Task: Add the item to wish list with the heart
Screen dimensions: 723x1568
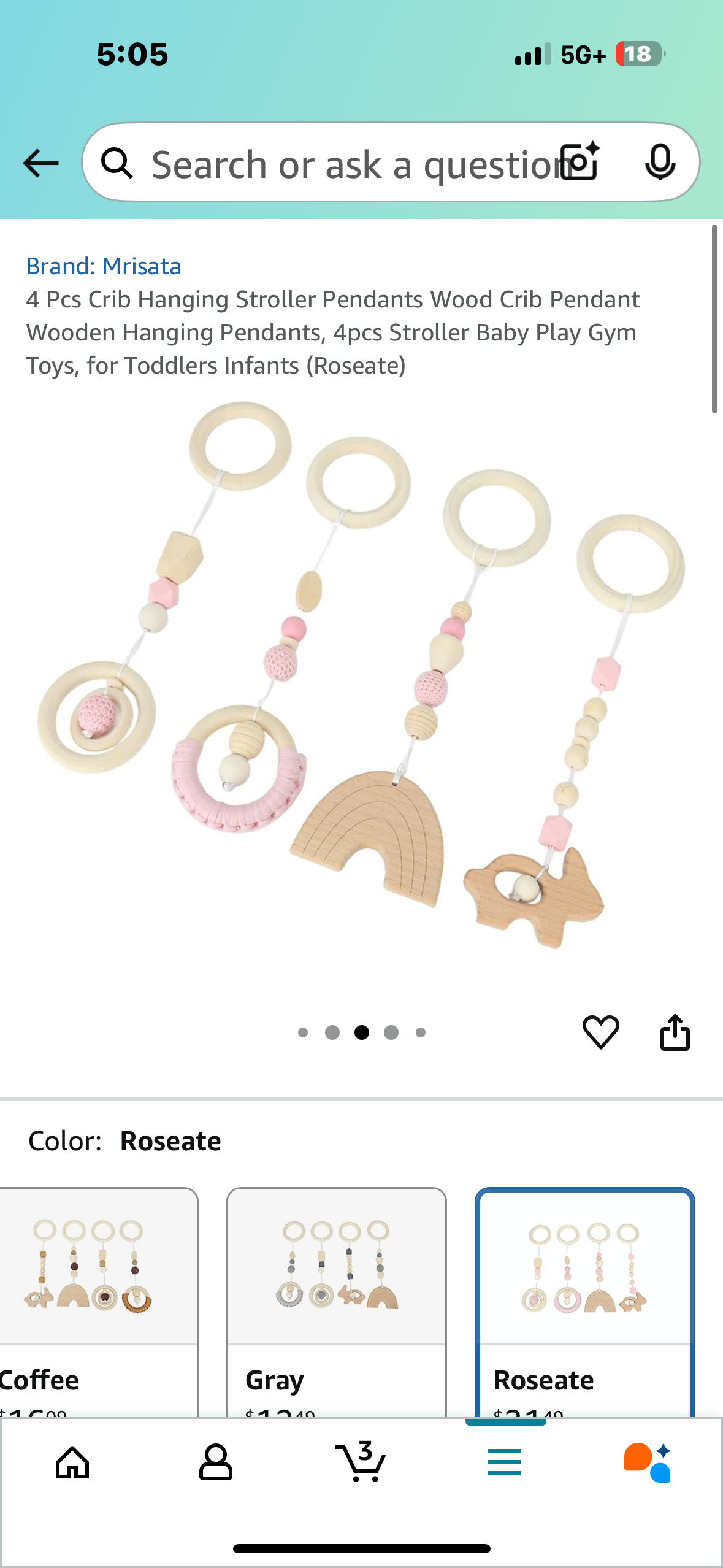Action: (600, 1032)
